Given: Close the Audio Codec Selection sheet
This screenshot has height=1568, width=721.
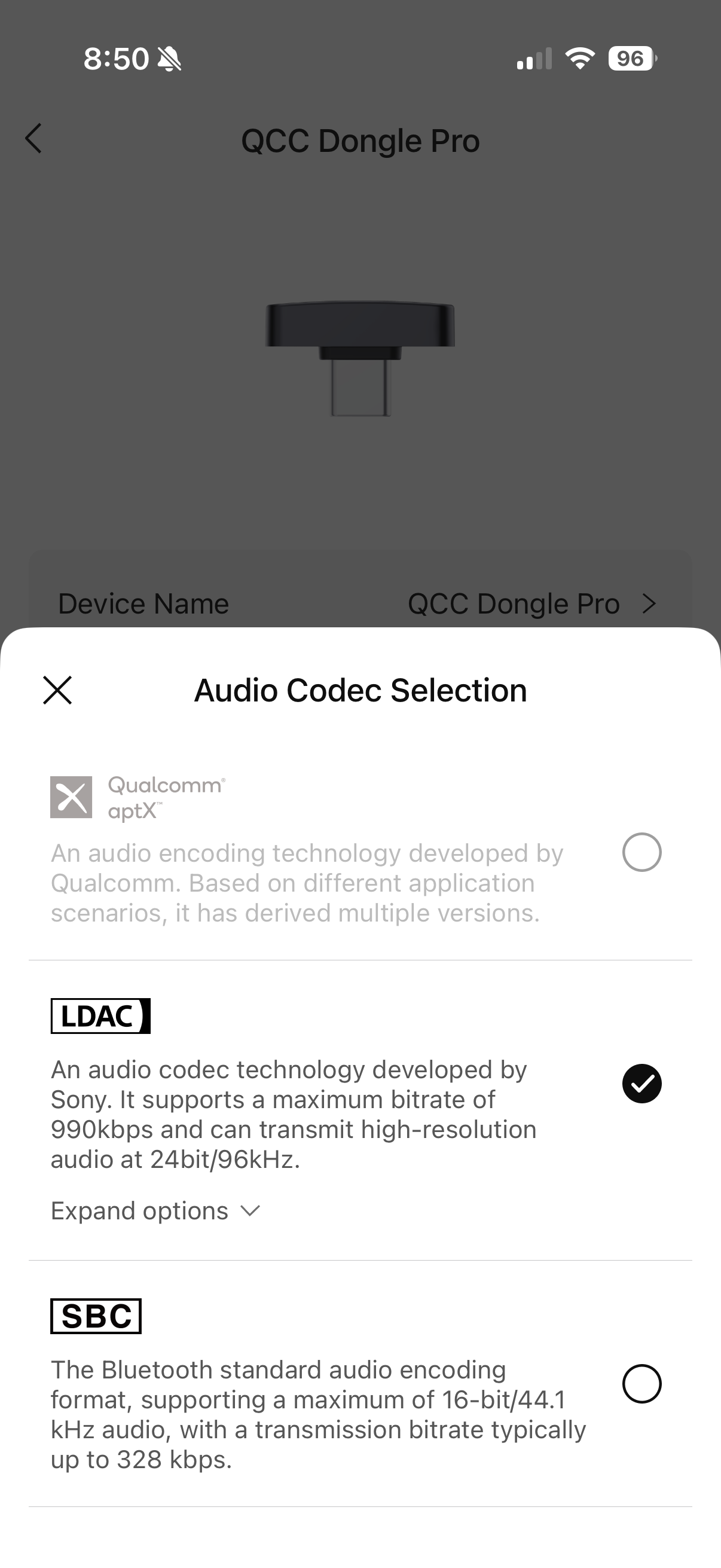Looking at the screenshot, I should 58,690.
